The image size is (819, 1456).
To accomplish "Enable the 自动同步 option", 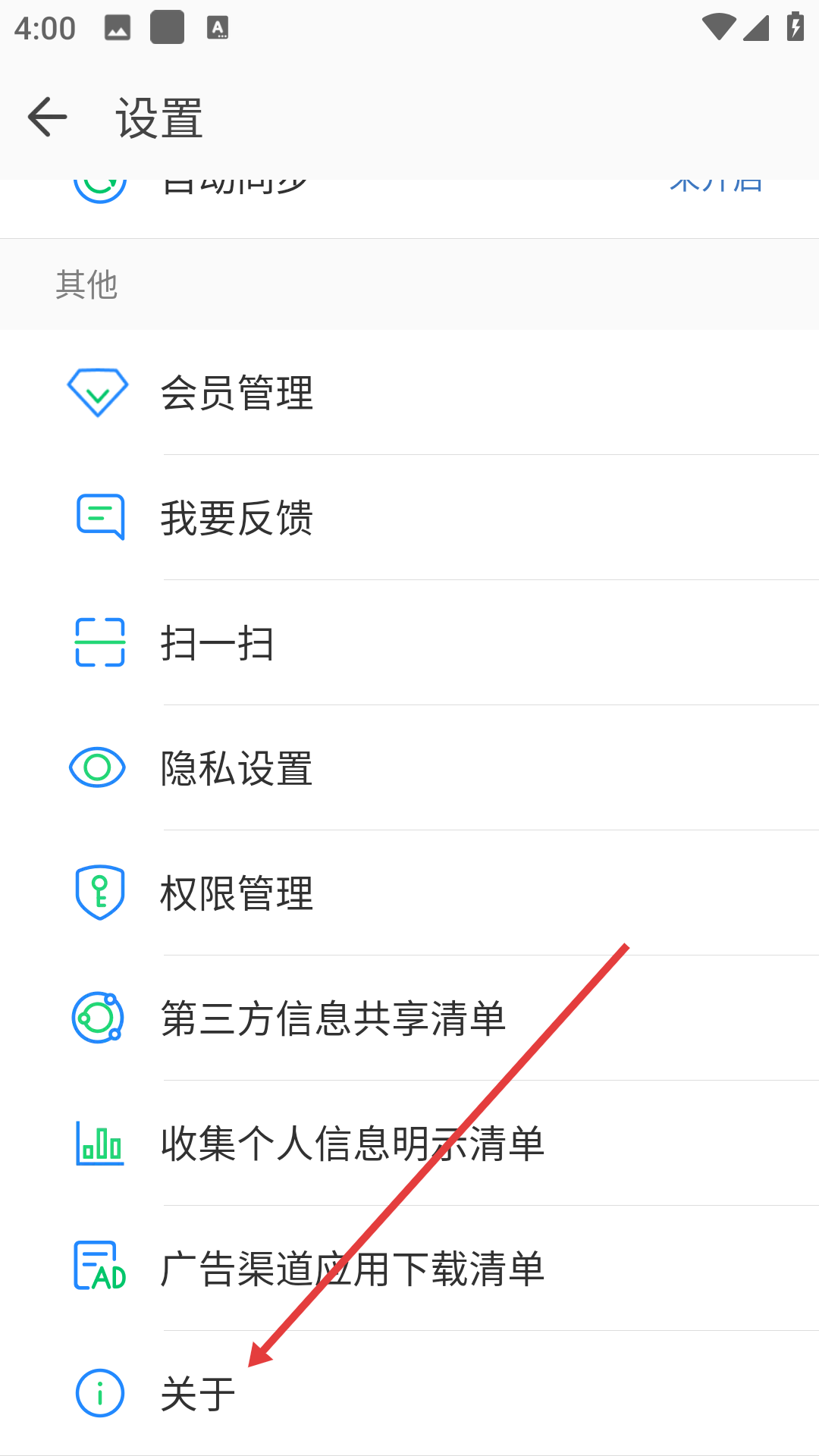I will tap(409, 187).
